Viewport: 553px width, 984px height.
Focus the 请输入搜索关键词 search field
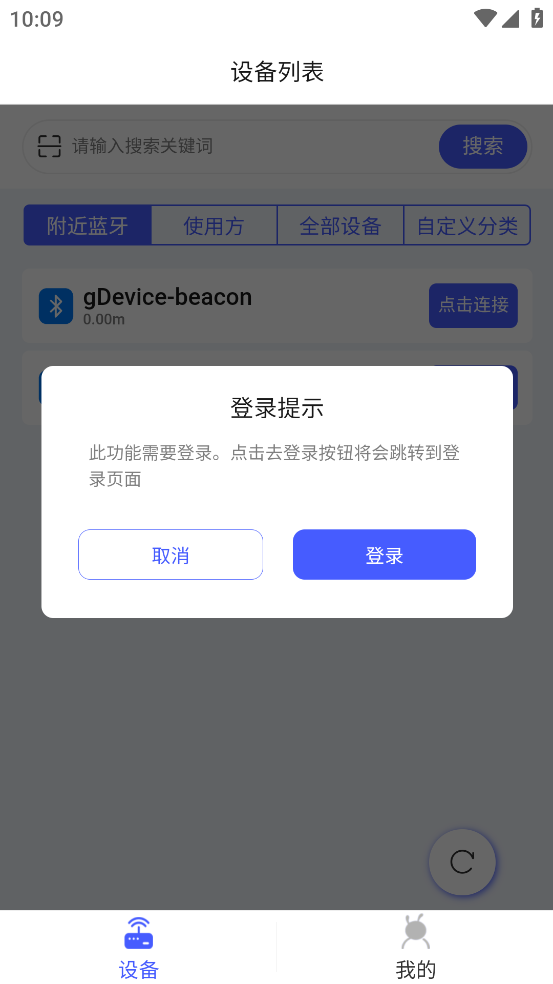coord(251,146)
